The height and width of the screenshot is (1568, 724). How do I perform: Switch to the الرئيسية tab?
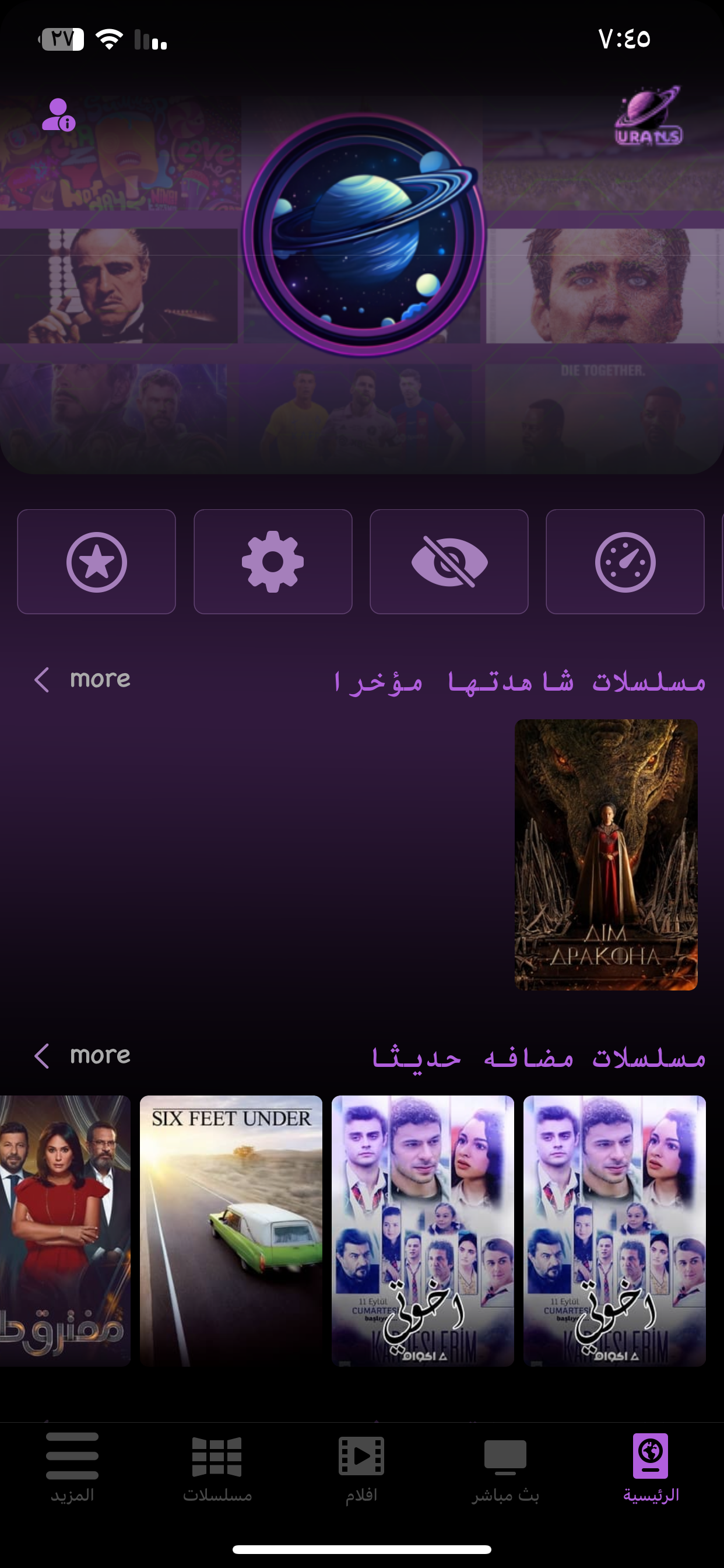(651, 1467)
